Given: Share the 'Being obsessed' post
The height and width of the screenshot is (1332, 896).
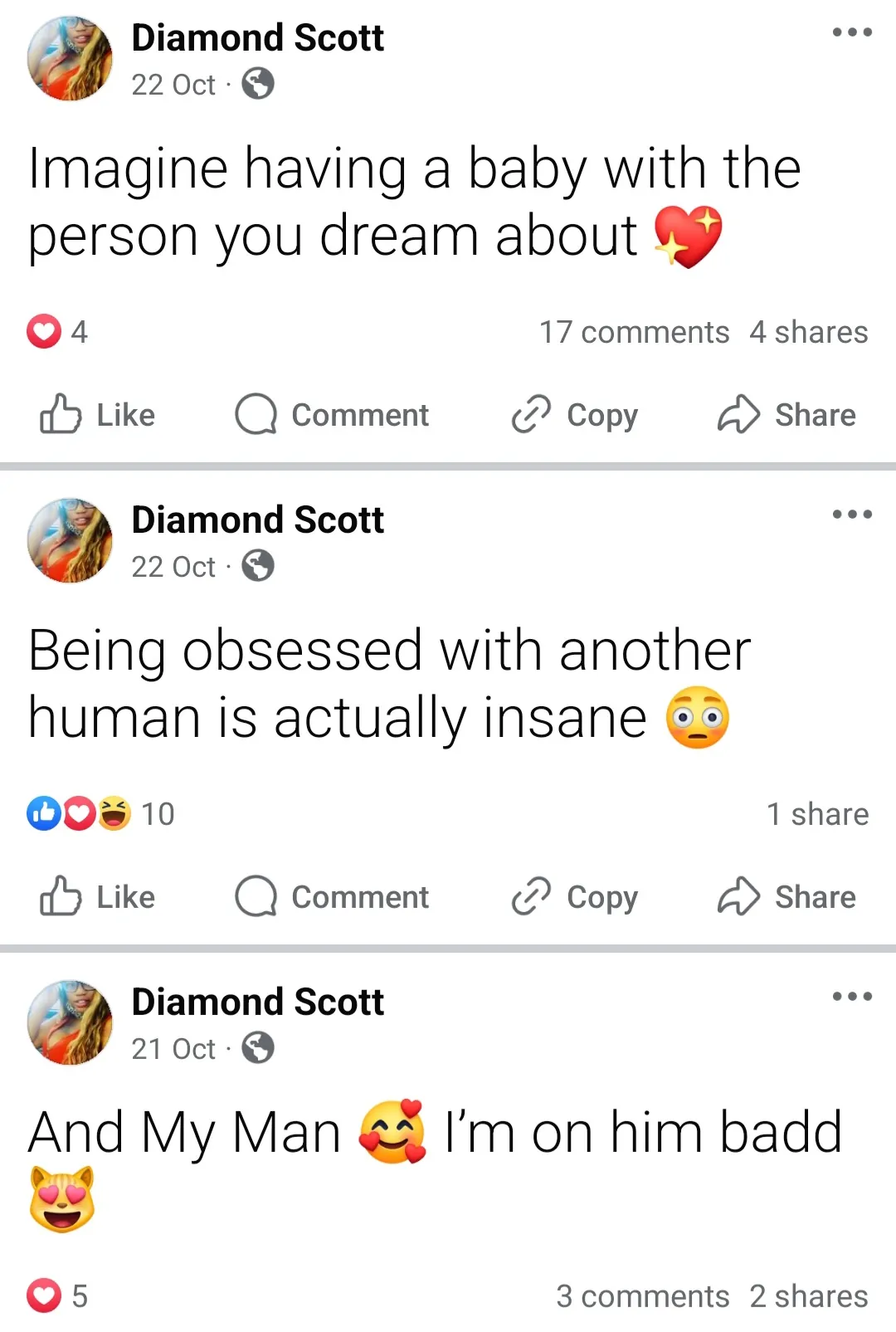Looking at the screenshot, I should point(786,897).
